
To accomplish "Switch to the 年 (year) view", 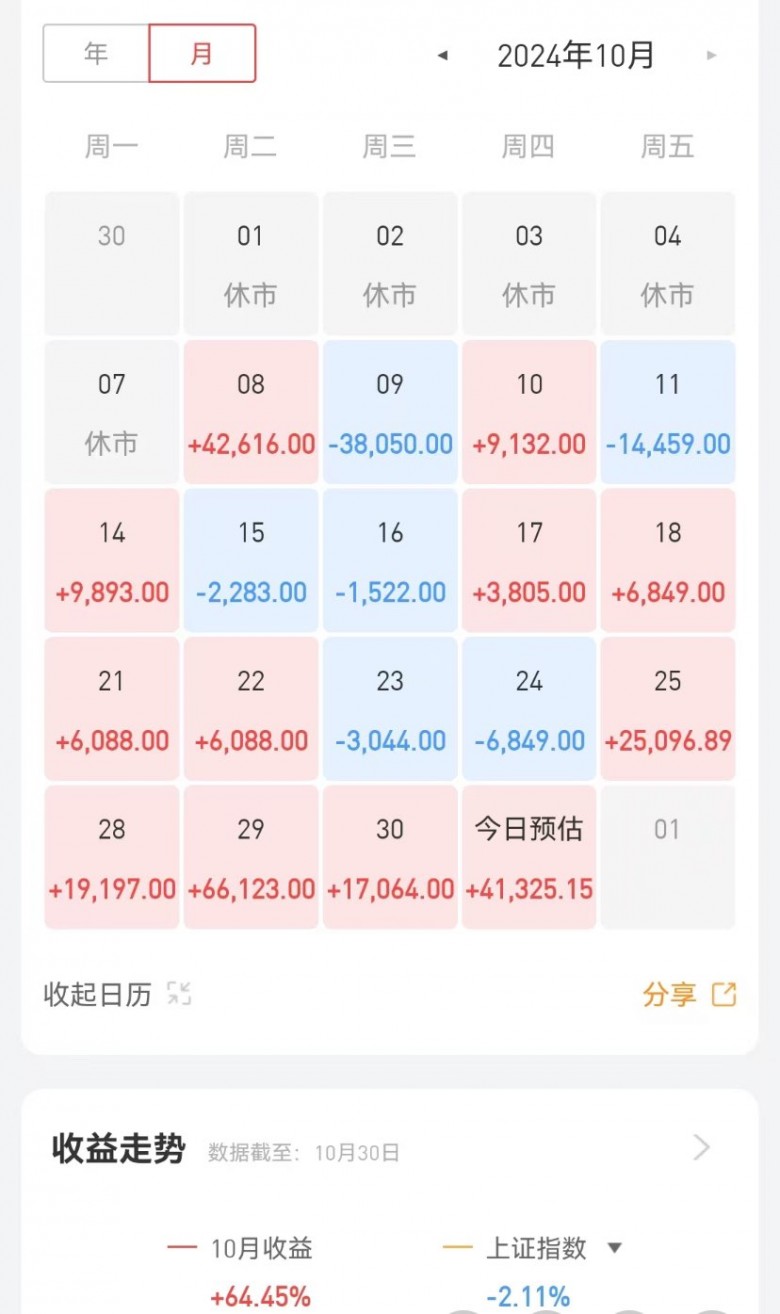I will 96,53.
